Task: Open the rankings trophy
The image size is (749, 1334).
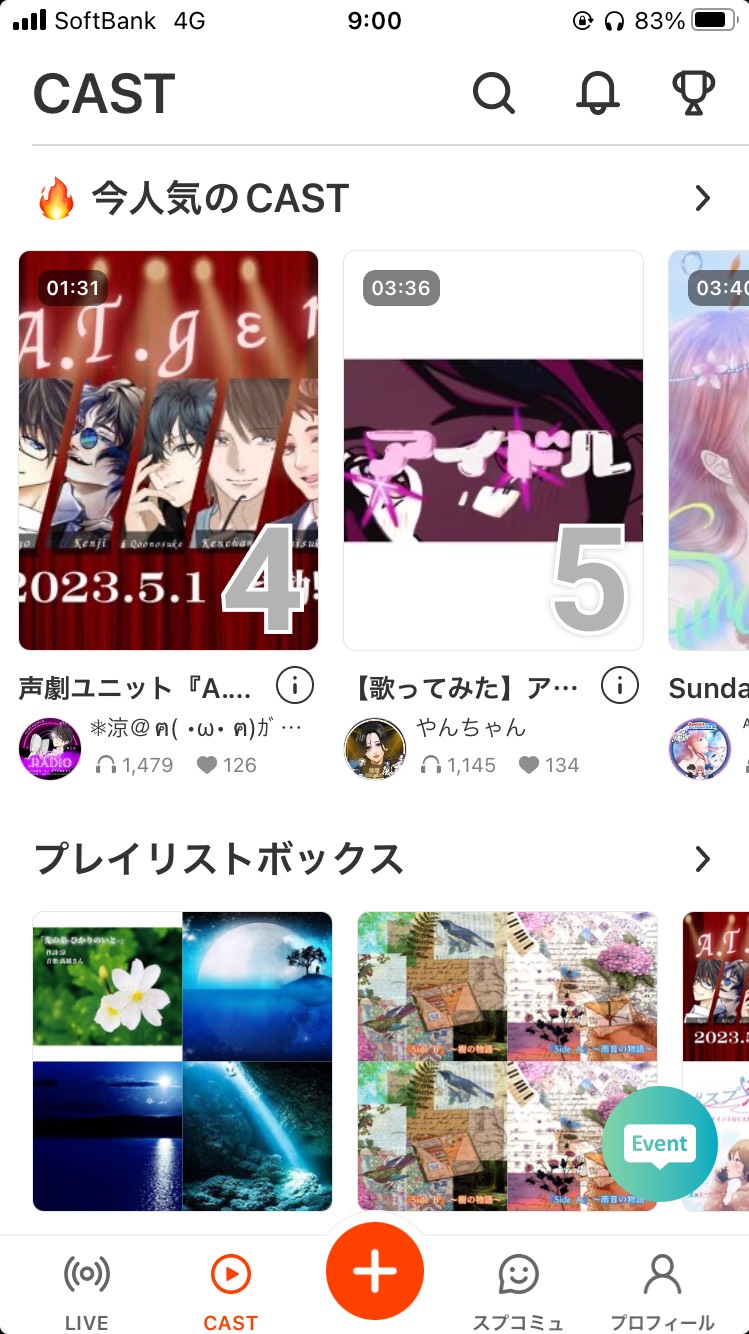Action: click(693, 94)
